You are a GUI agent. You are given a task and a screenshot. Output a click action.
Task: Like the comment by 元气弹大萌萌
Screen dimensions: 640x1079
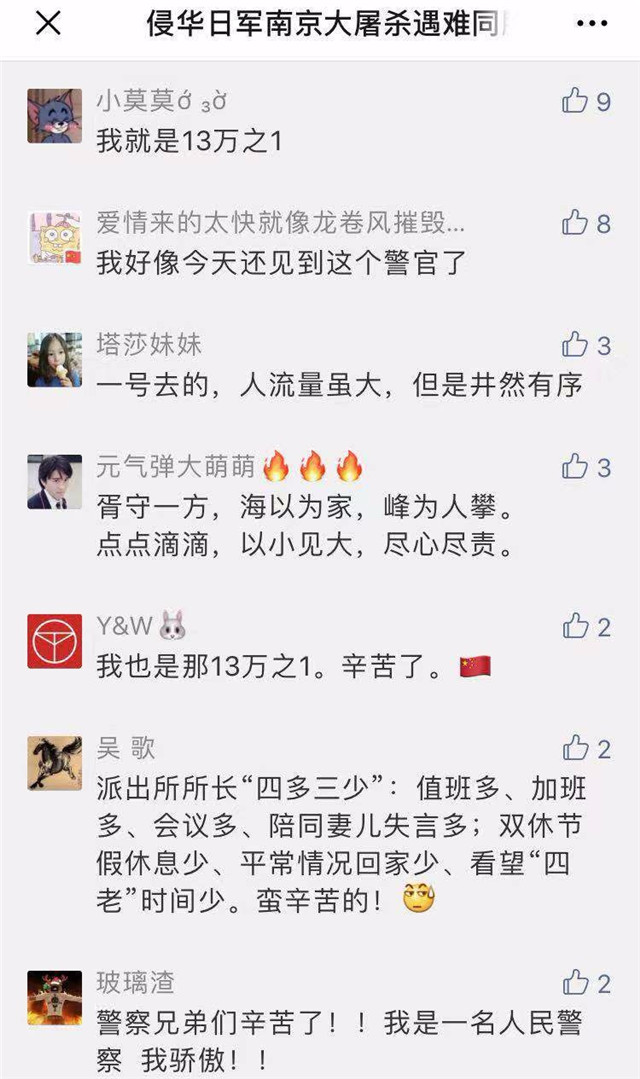[575, 466]
